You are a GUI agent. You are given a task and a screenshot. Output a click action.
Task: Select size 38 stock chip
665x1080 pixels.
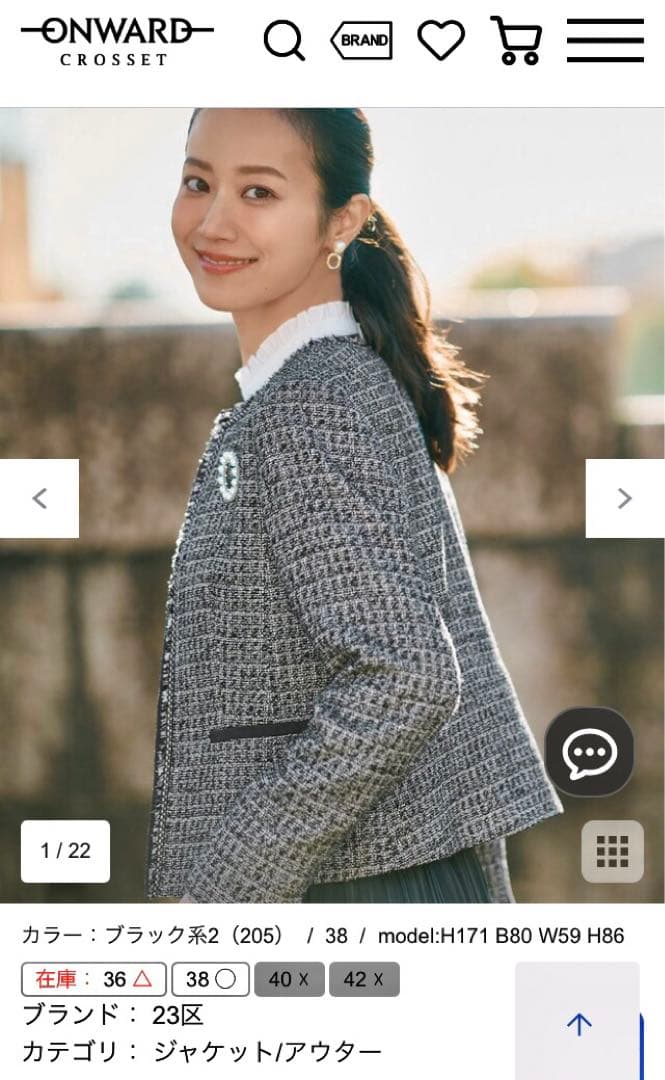210,980
